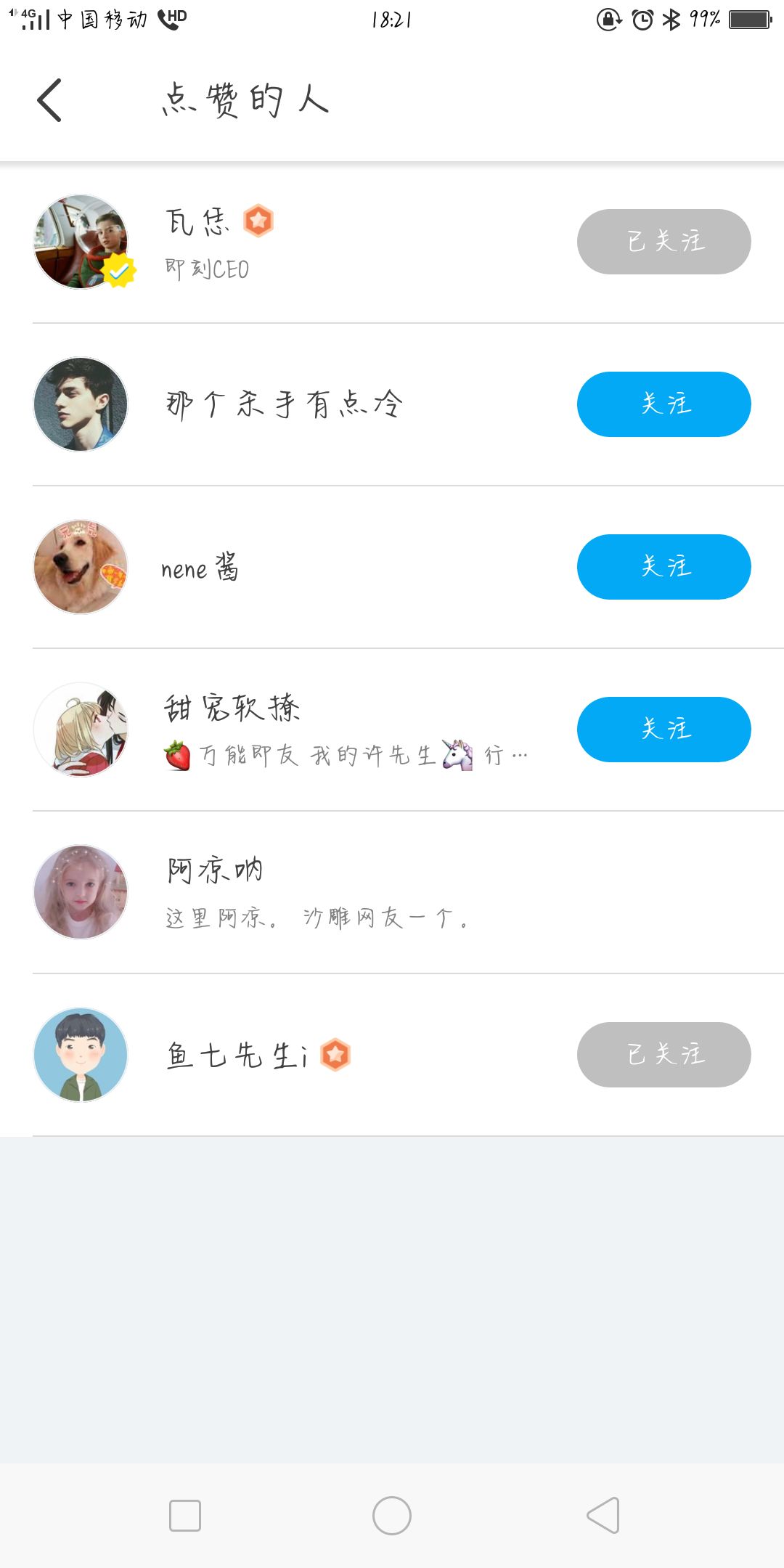Screen dimensions: 784x1568
Task: Tap the system home button
Action: tap(392, 1516)
